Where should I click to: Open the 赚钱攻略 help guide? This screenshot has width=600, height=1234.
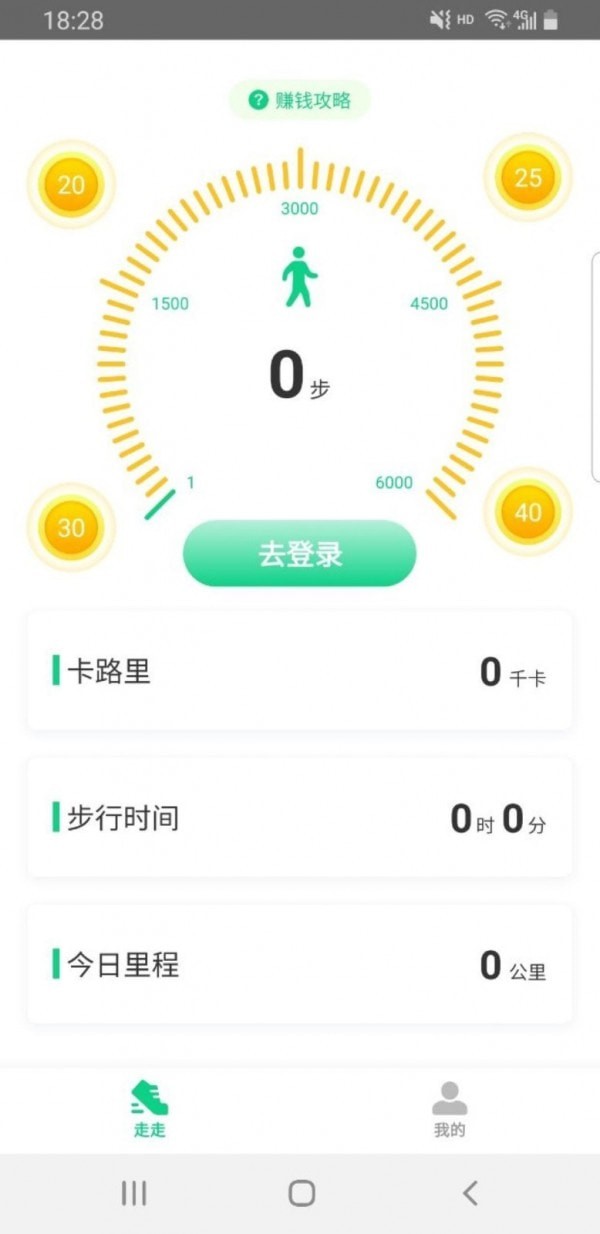(300, 100)
